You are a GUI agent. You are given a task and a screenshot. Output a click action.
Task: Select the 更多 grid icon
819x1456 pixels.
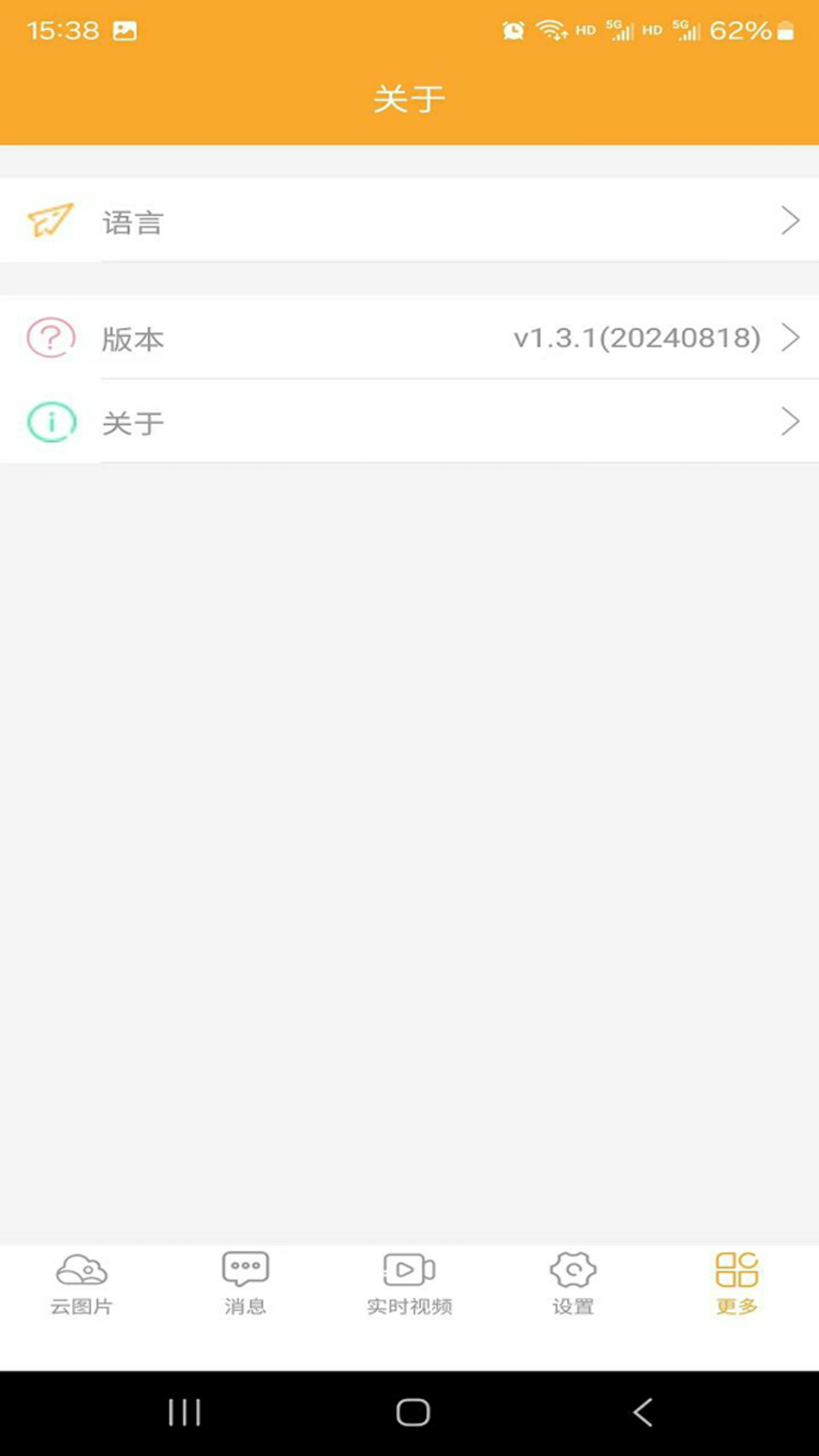tap(736, 1282)
